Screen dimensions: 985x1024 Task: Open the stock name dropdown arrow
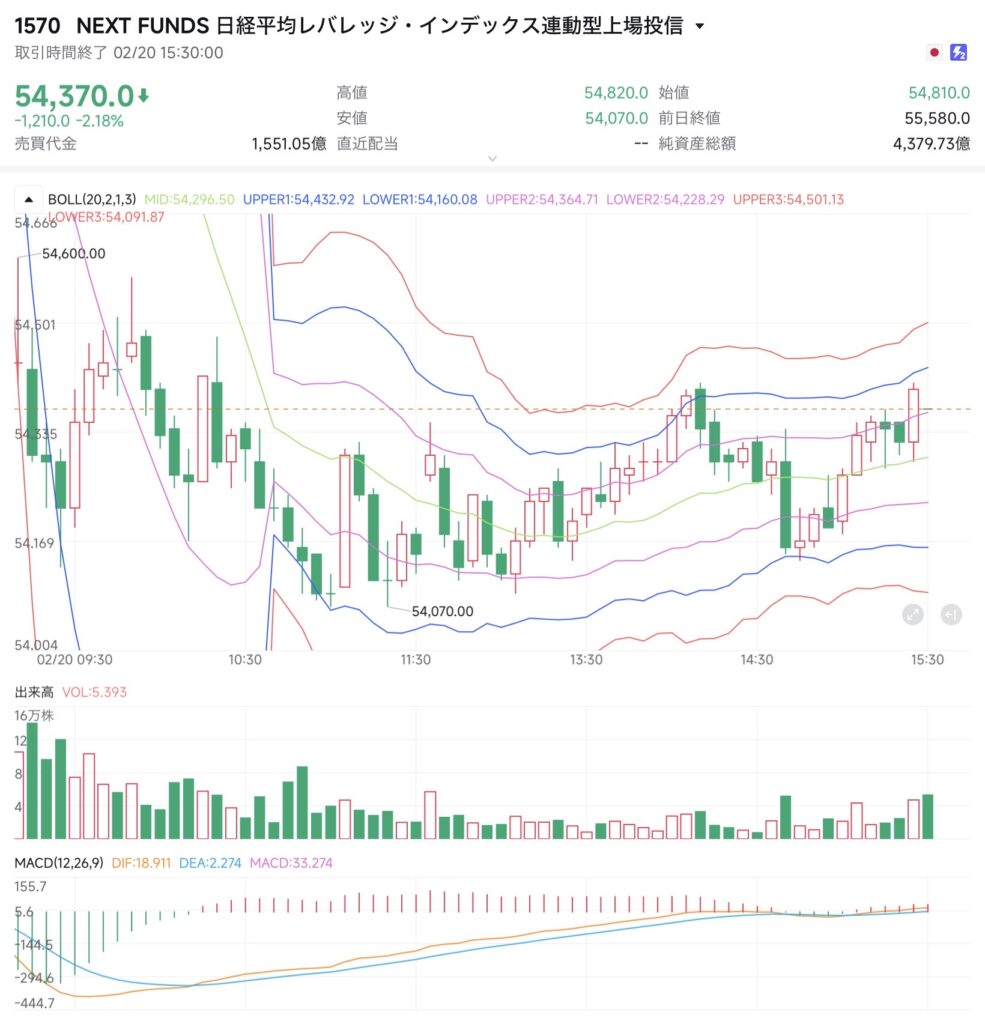tap(699, 27)
